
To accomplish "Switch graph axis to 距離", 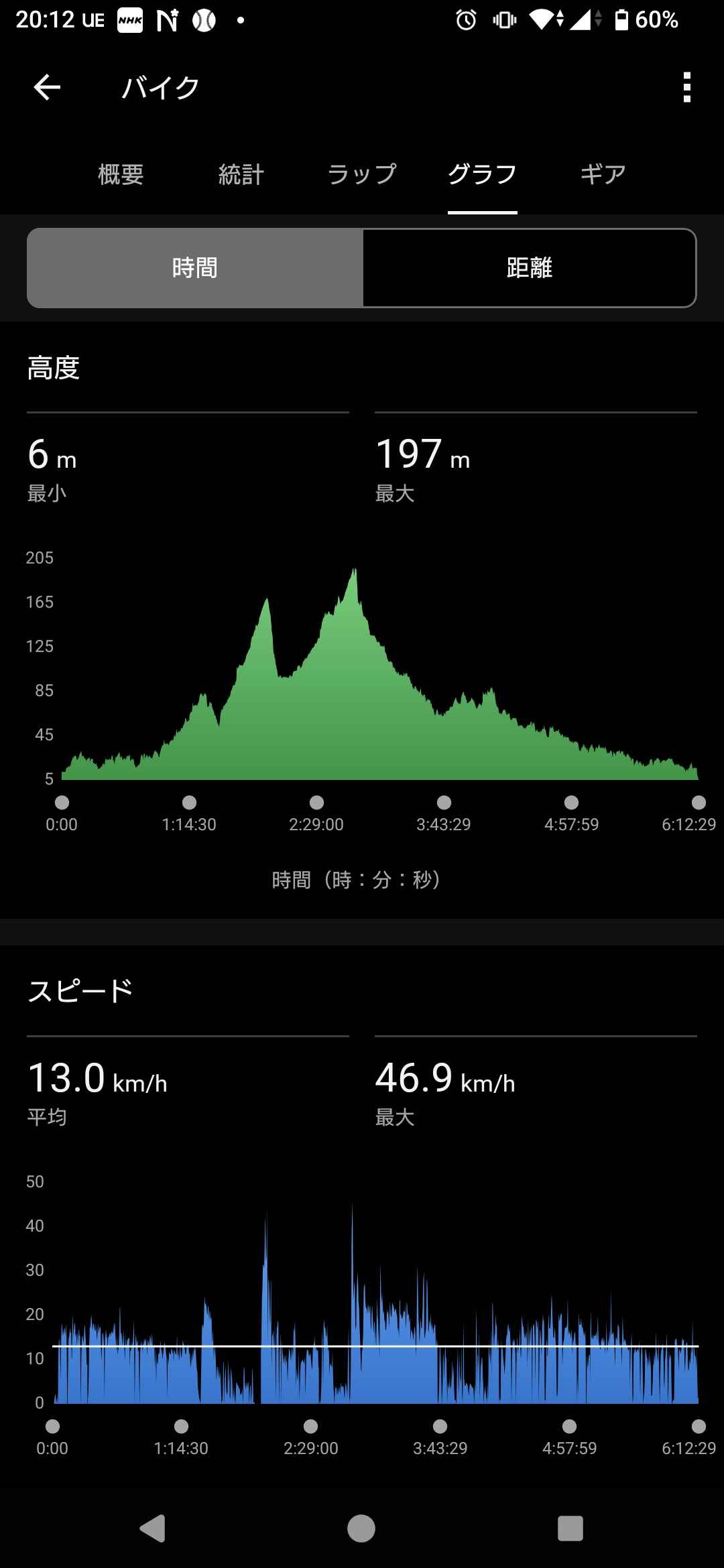I will (x=529, y=268).
